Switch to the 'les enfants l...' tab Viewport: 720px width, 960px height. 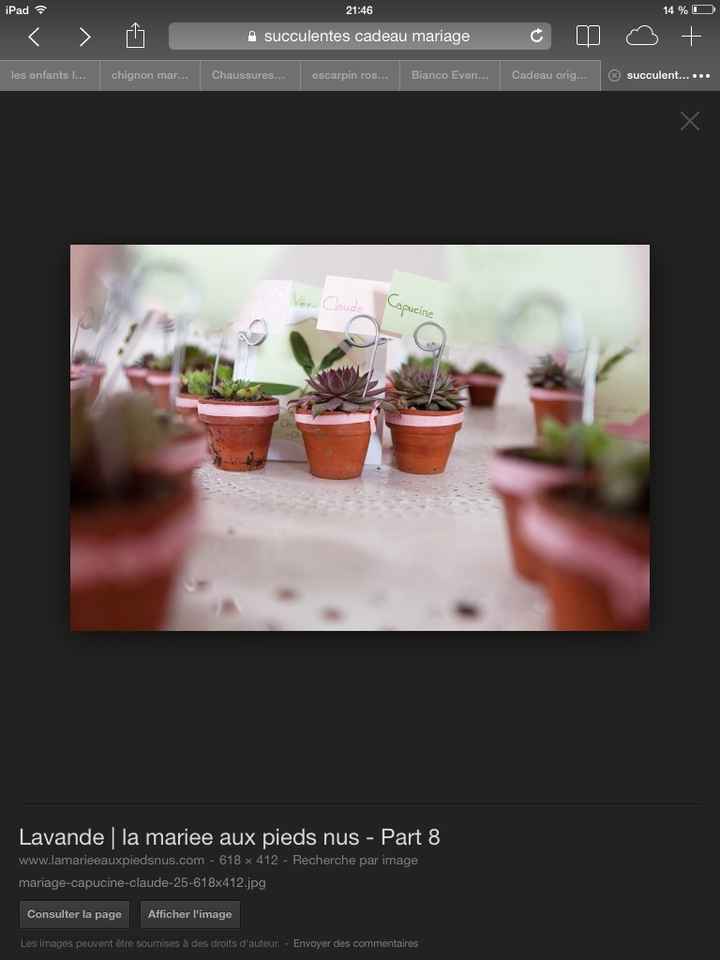49,75
